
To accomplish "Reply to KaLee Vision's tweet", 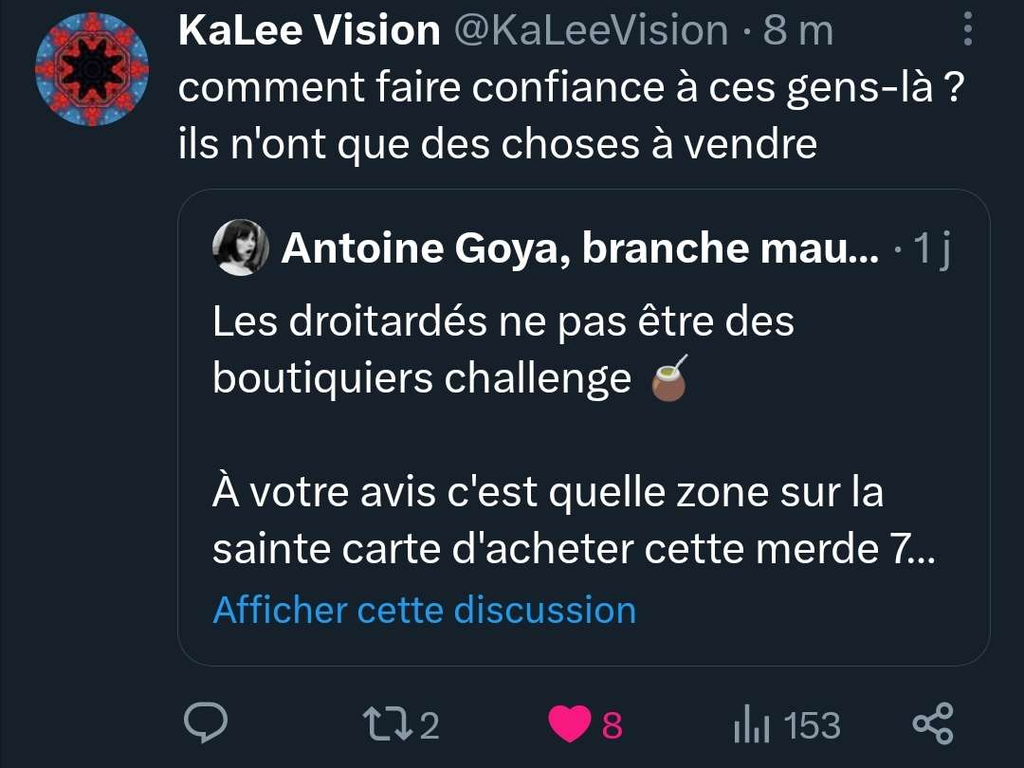I will click(207, 724).
